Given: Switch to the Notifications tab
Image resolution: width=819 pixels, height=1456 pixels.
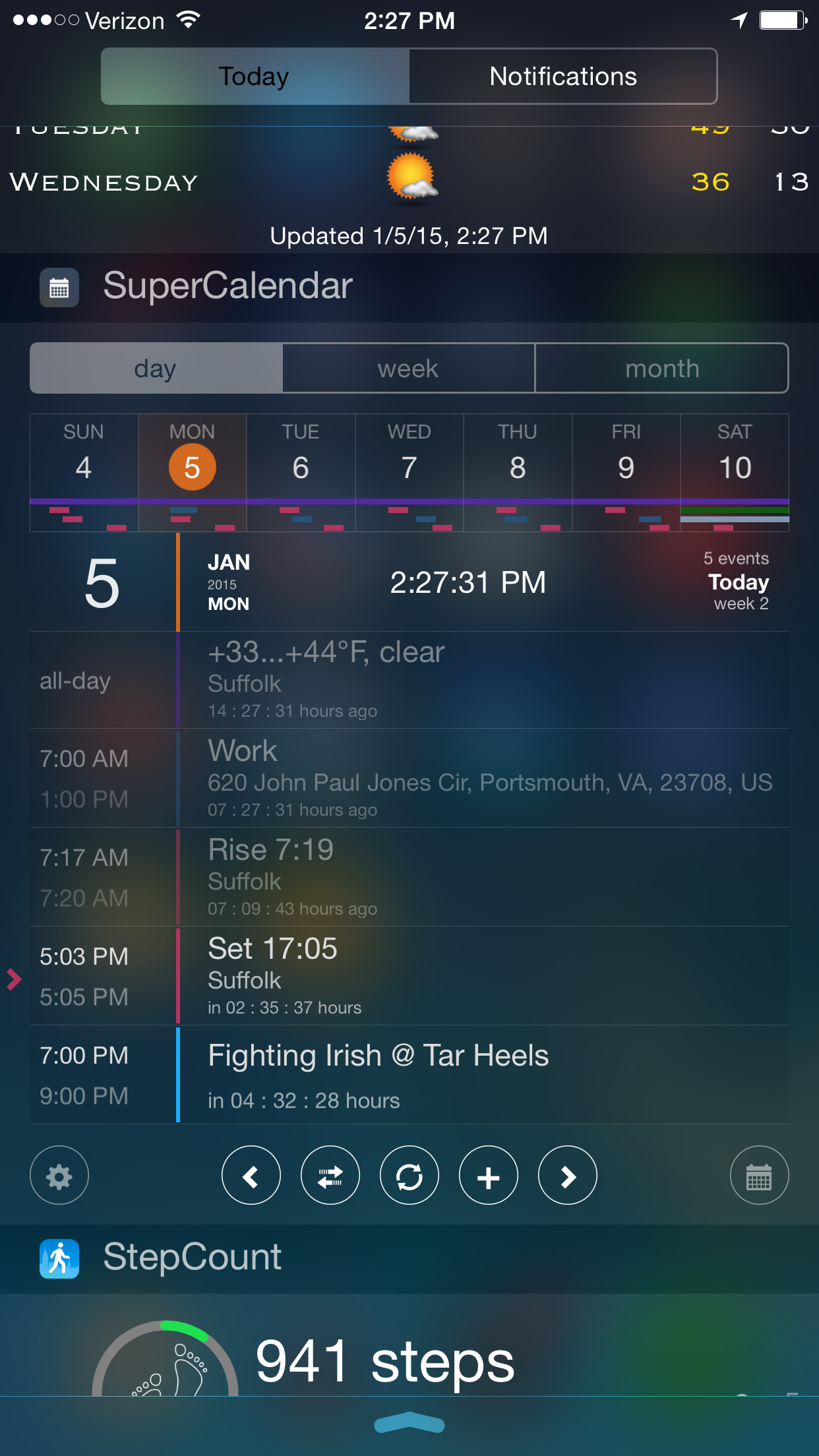Looking at the screenshot, I should (x=562, y=76).
